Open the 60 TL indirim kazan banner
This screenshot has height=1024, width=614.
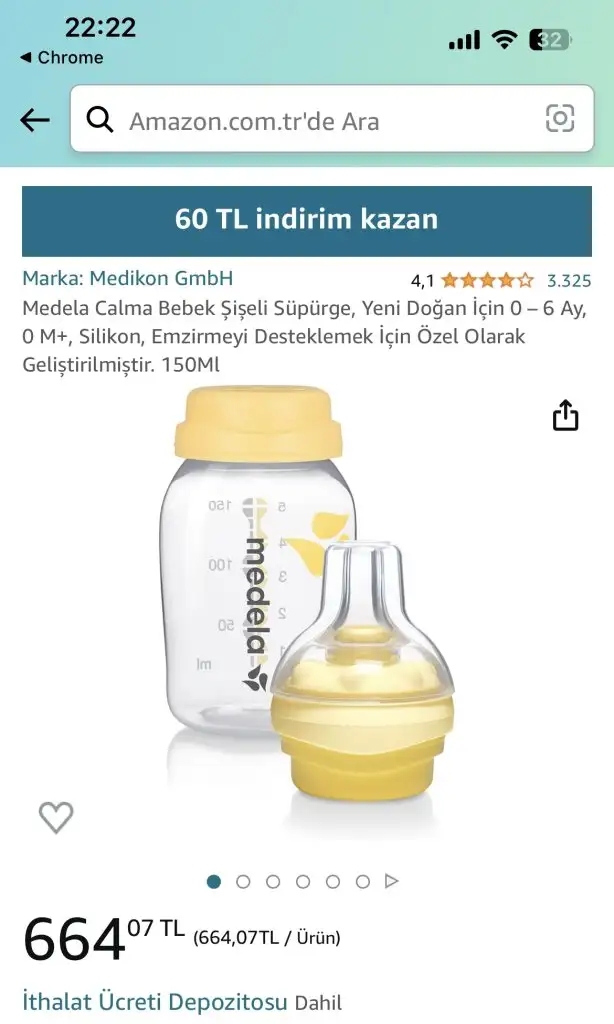click(307, 221)
